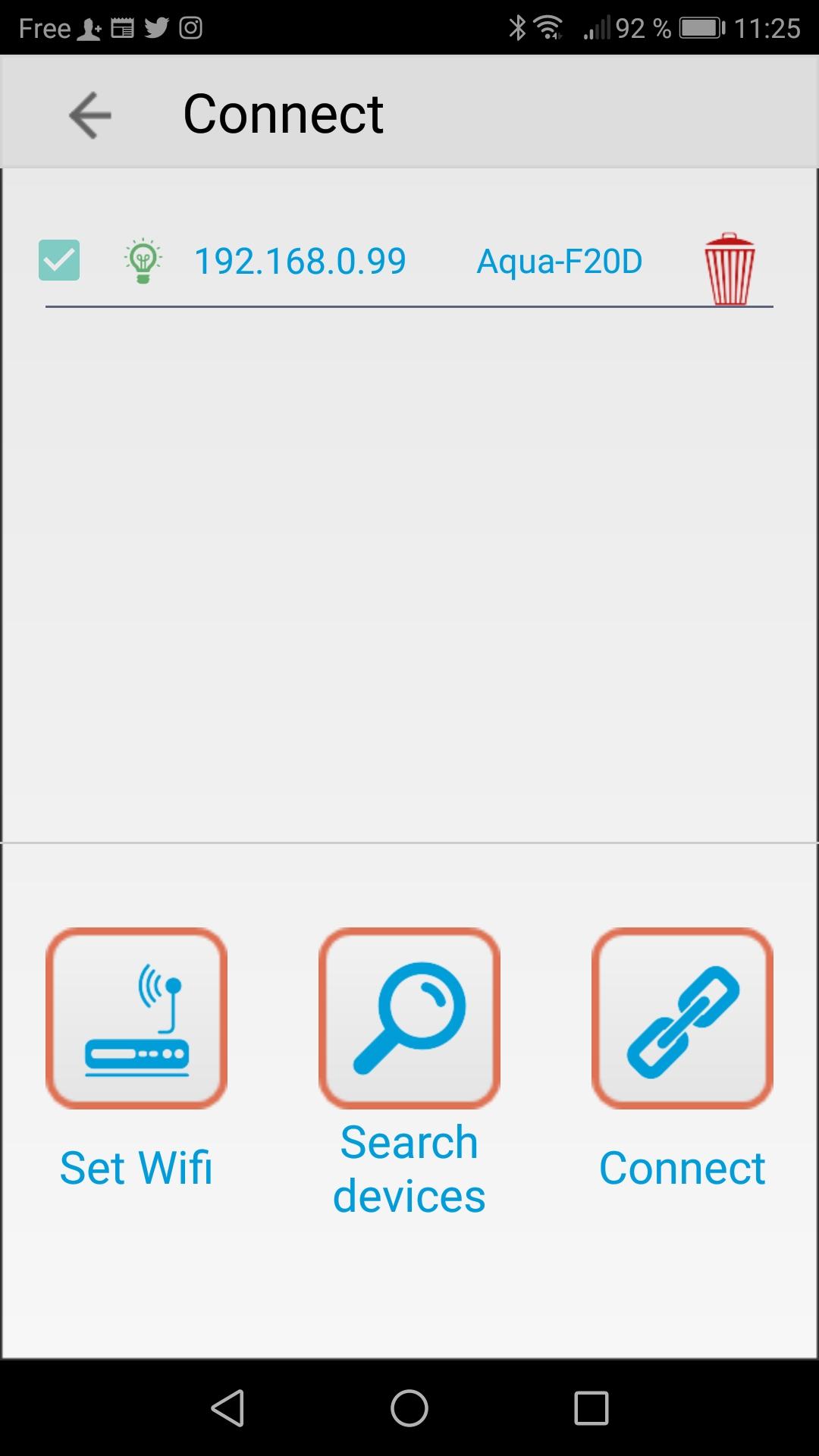Hit the Connect chain-link button

coord(682,1018)
